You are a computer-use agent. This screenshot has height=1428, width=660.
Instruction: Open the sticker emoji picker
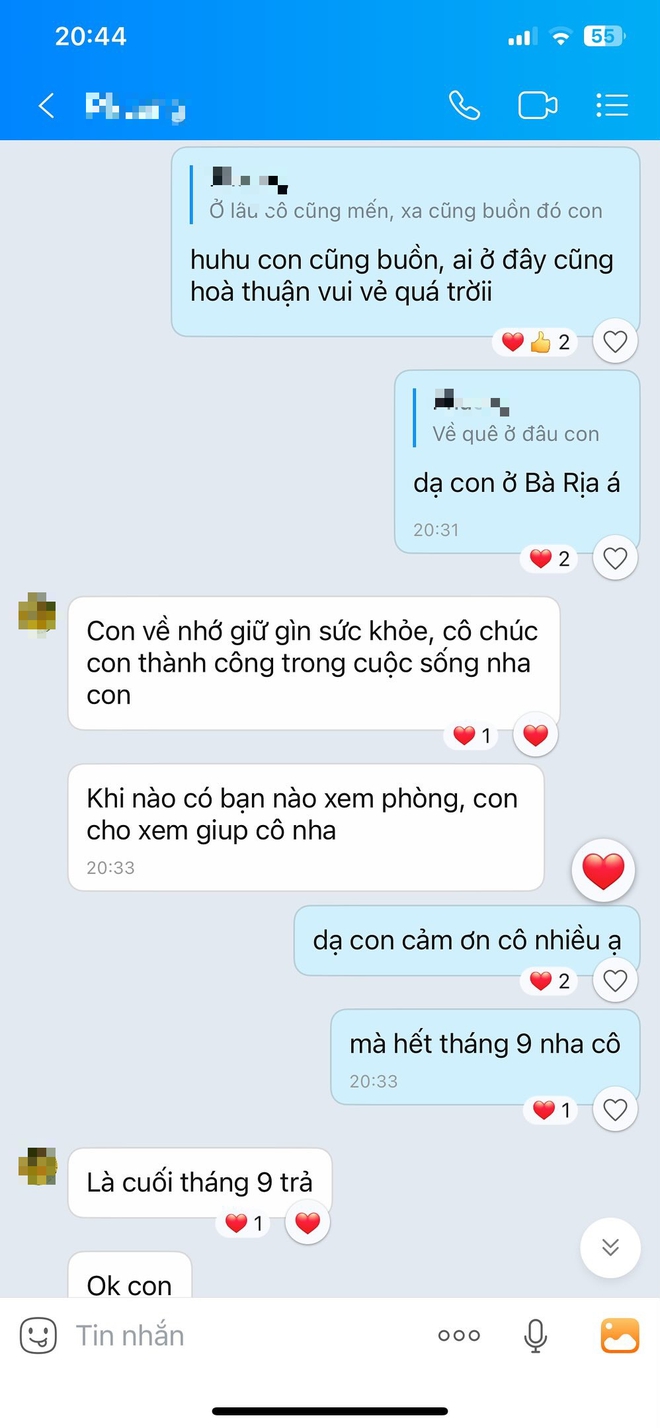pyautogui.click(x=38, y=1335)
